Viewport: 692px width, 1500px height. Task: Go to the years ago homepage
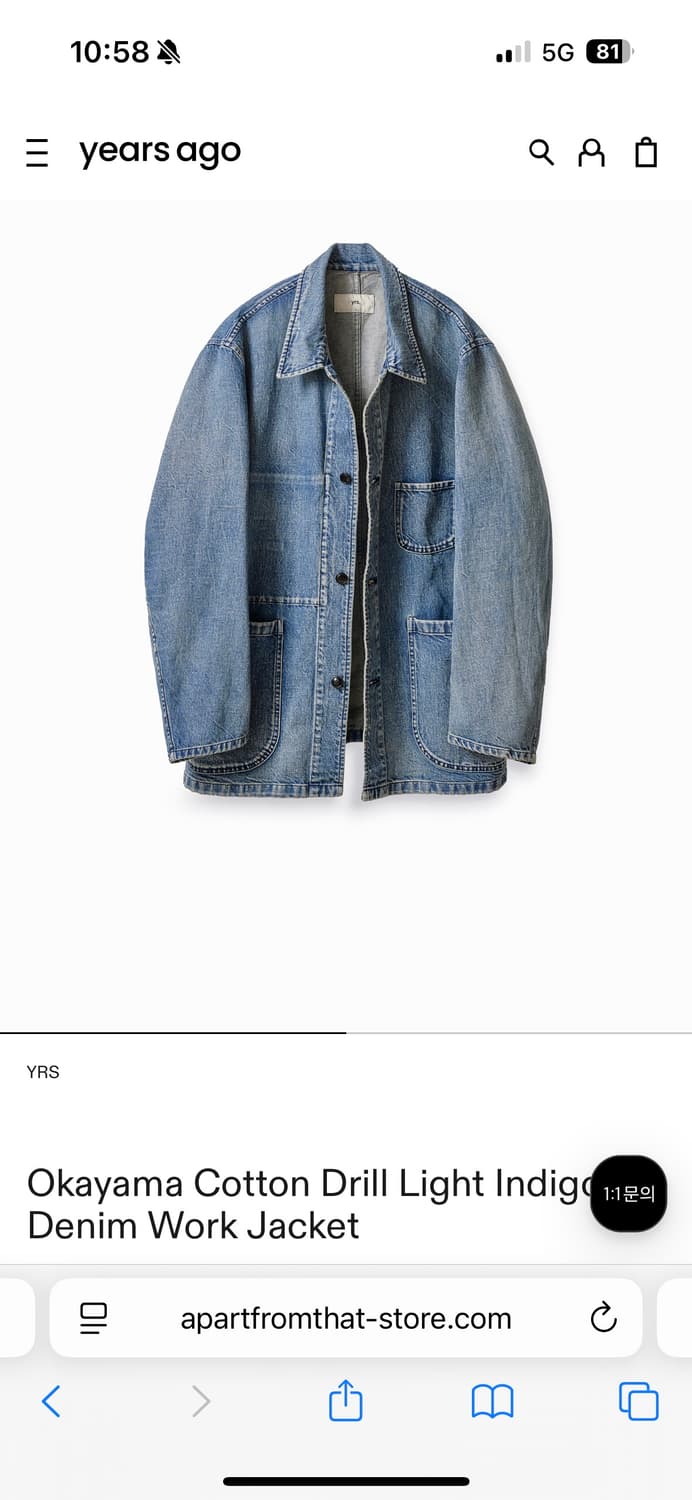[160, 152]
